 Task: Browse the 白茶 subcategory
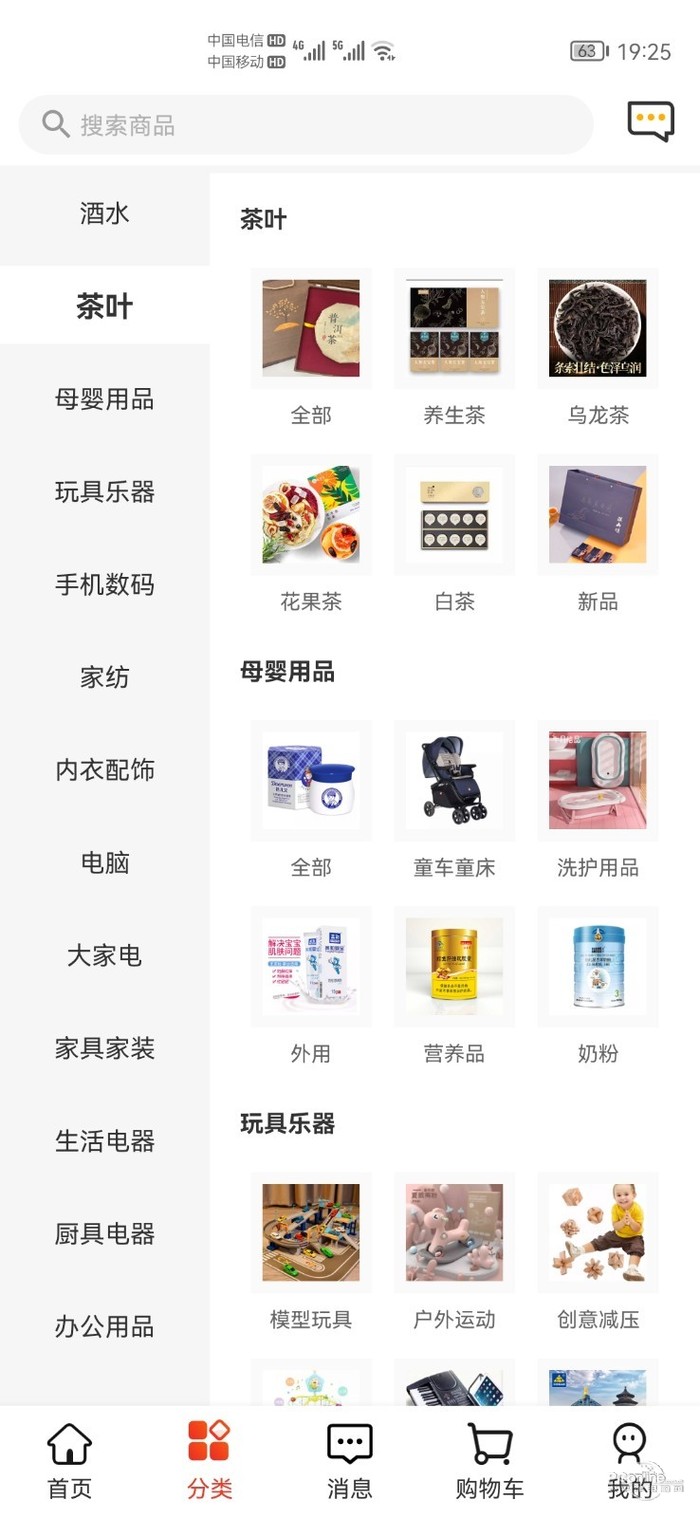pyautogui.click(x=454, y=531)
